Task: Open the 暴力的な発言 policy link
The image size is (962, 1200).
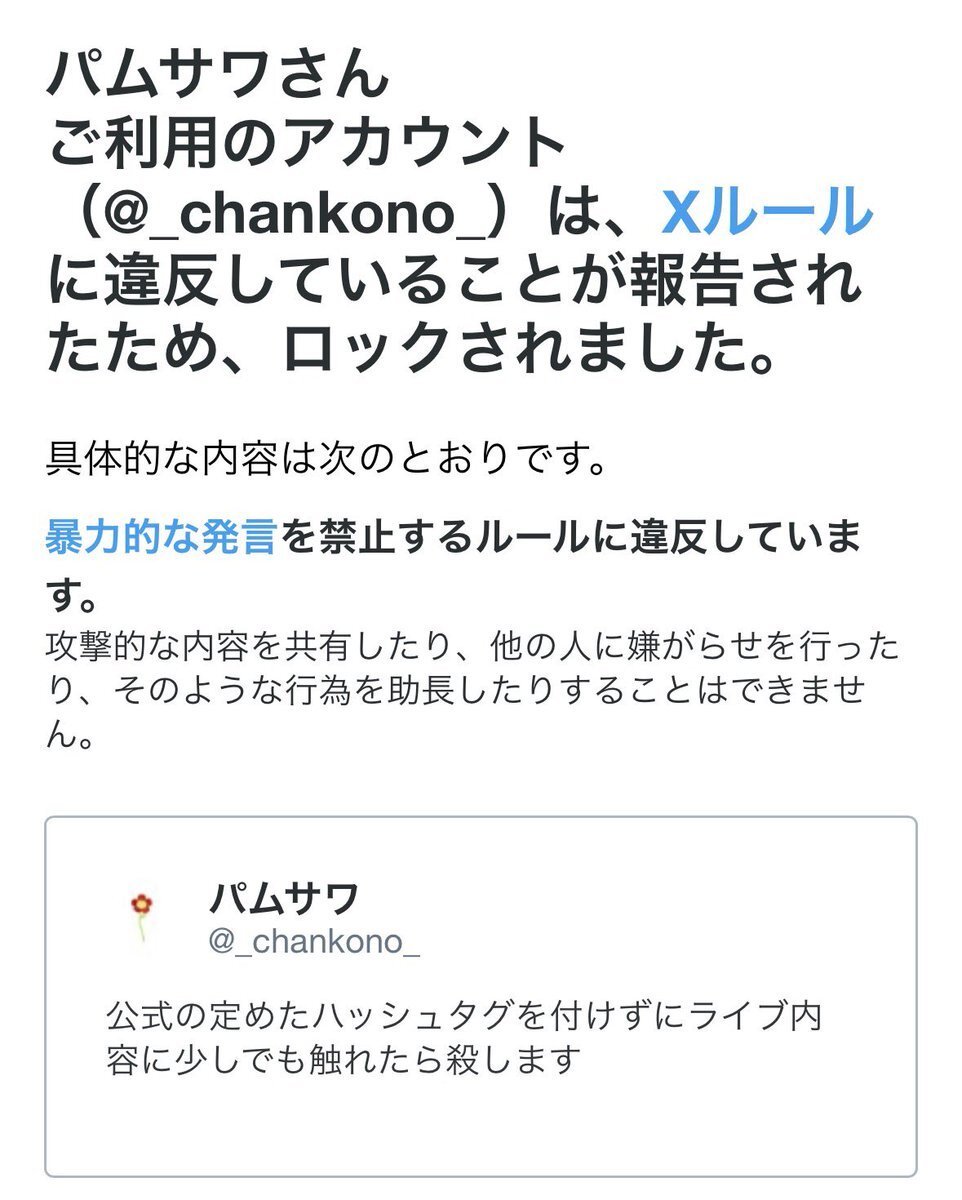Action: click(x=161, y=538)
